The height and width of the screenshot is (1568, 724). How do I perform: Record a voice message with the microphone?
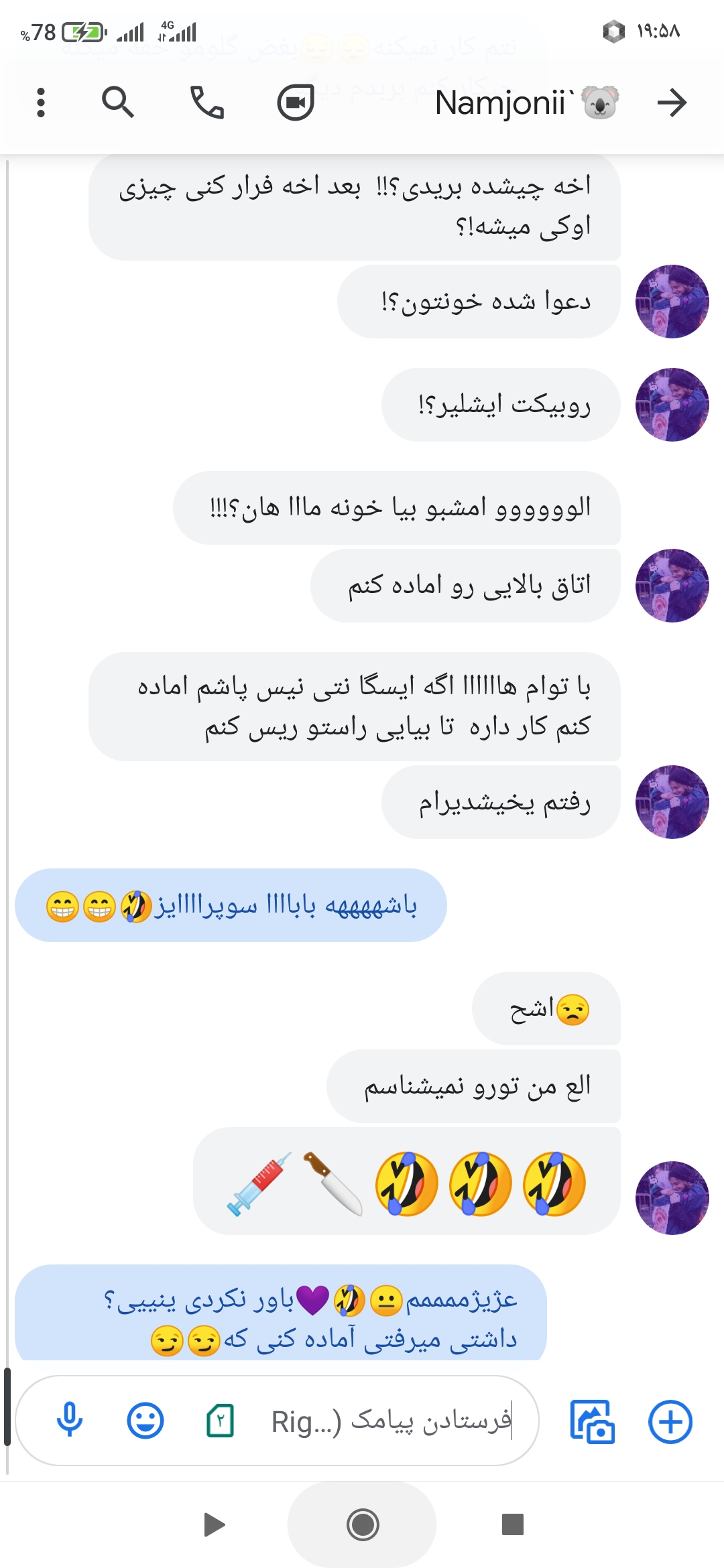pos(70,1421)
